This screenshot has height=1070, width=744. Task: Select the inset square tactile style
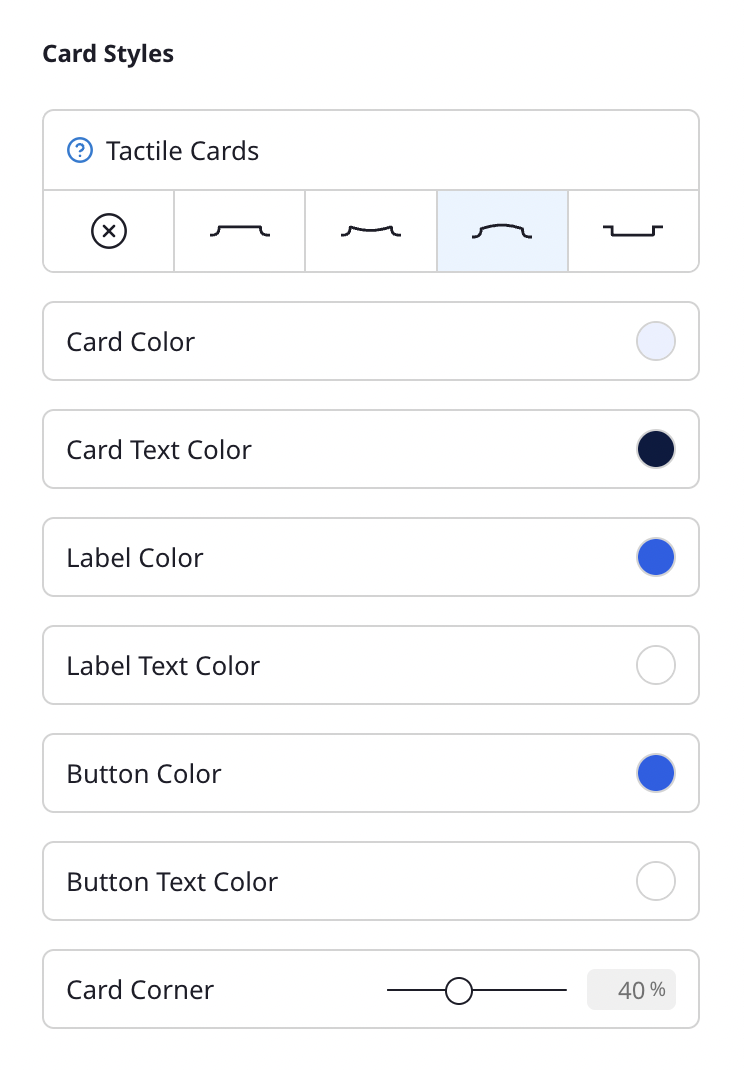633,231
